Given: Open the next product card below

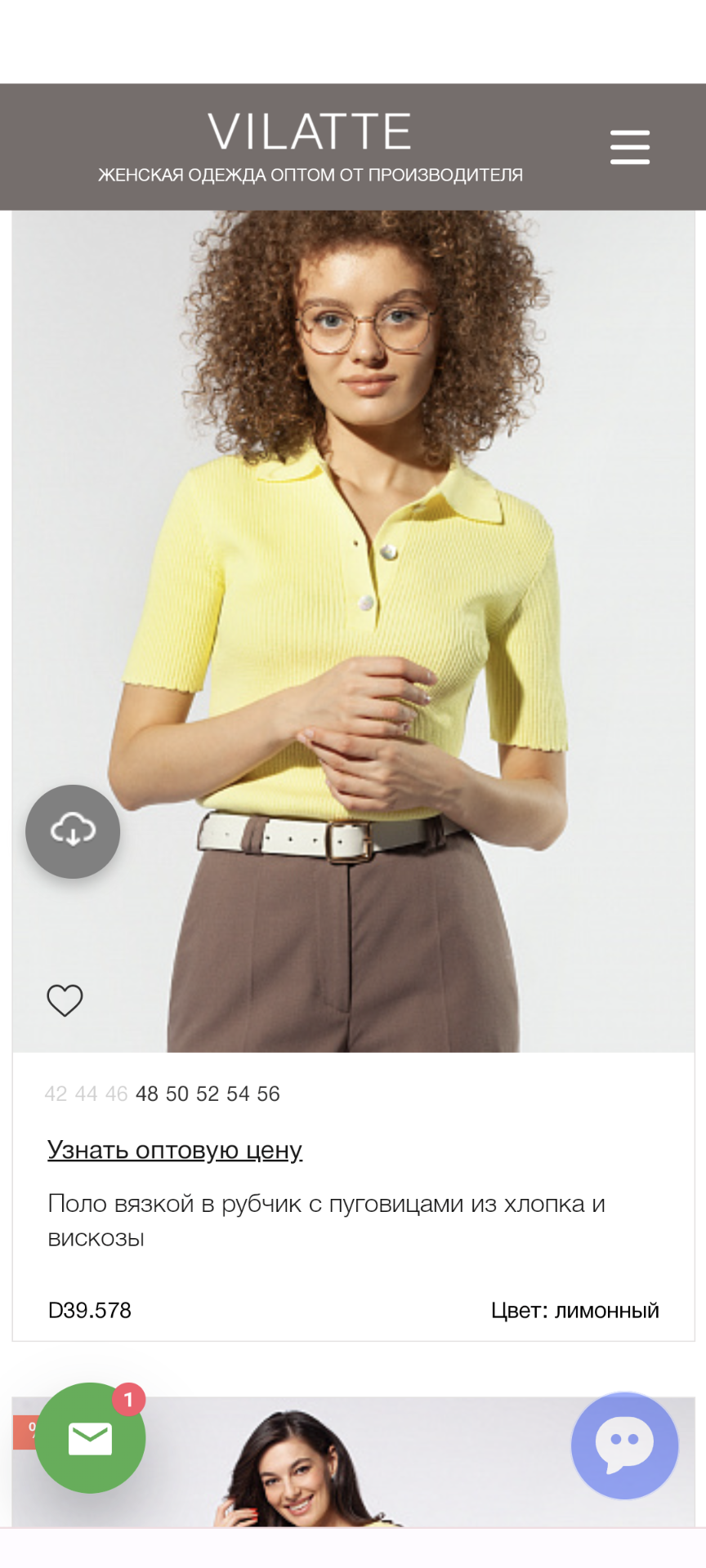Looking at the screenshot, I should coord(351,1470).
